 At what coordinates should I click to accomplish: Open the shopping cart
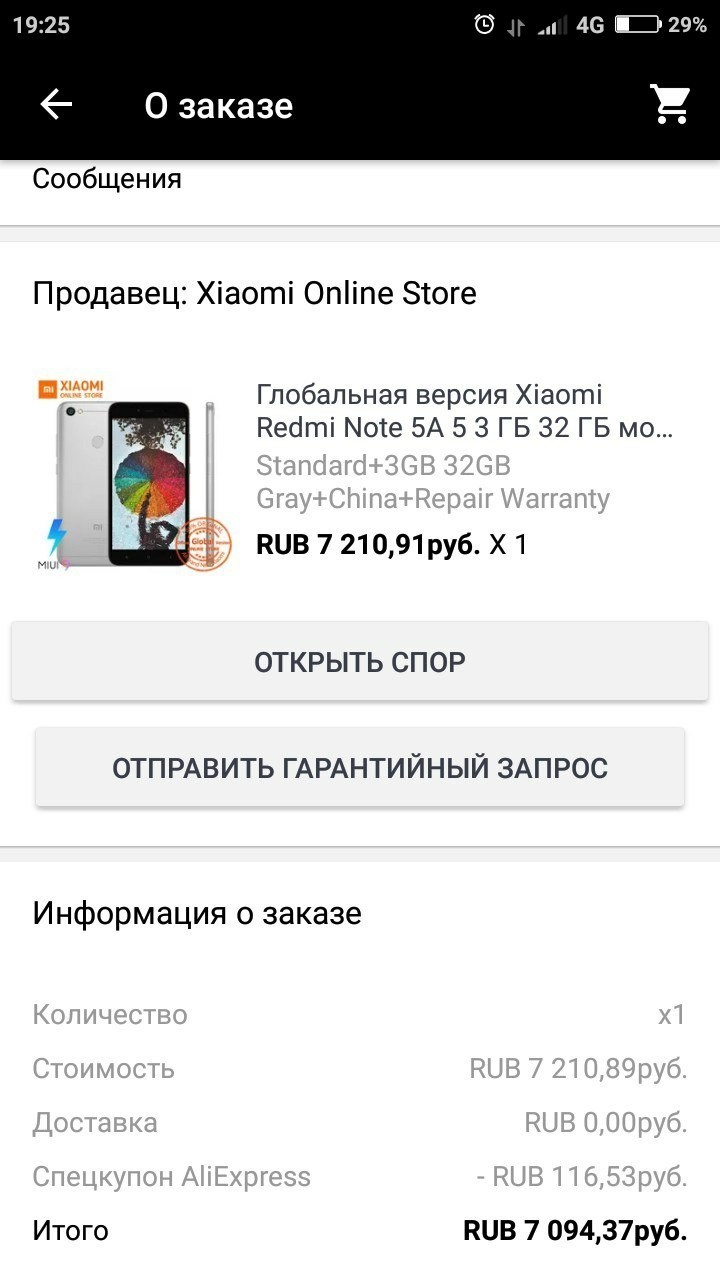point(670,105)
